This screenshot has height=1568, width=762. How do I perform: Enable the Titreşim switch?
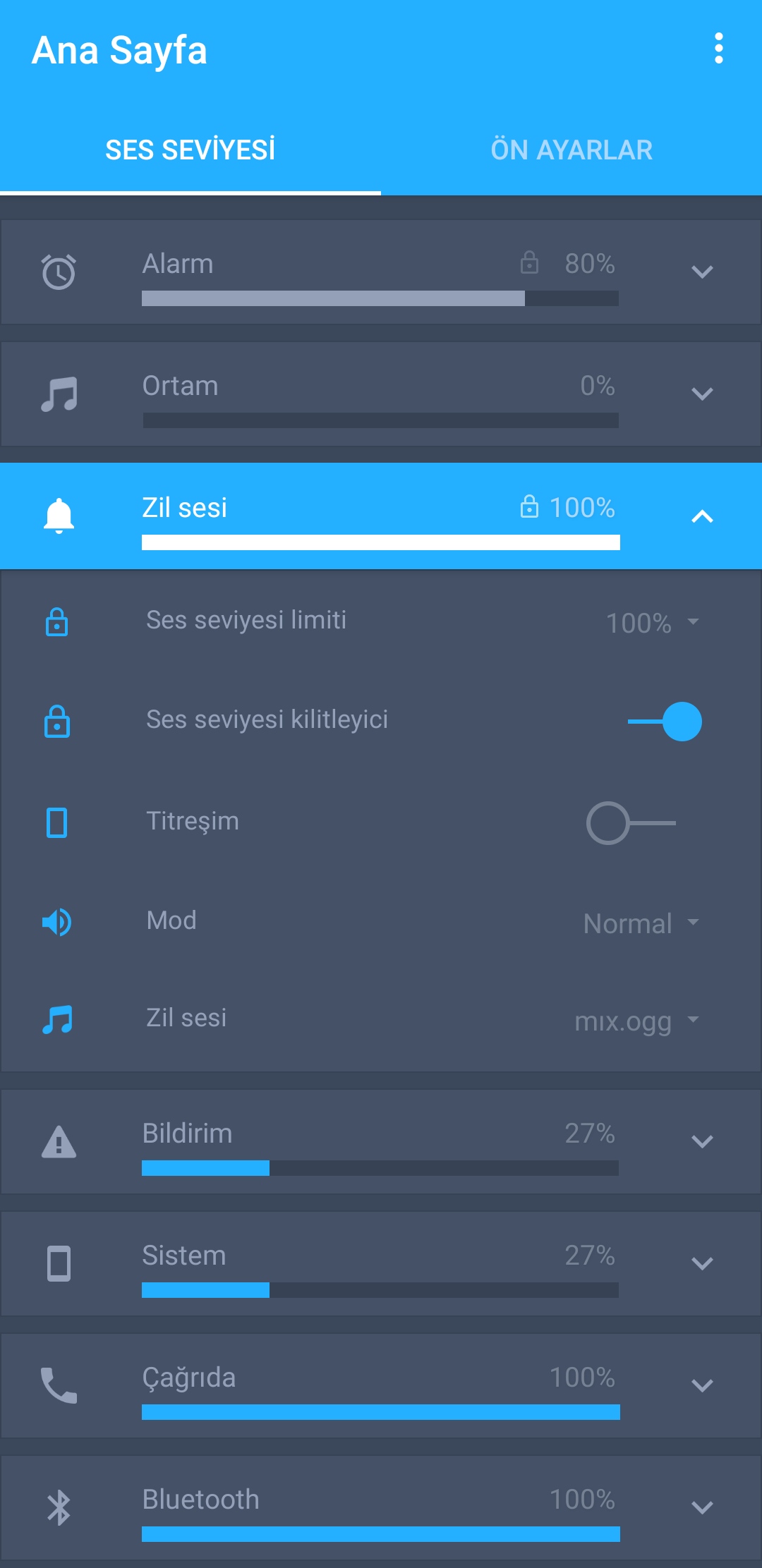[x=631, y=822]
